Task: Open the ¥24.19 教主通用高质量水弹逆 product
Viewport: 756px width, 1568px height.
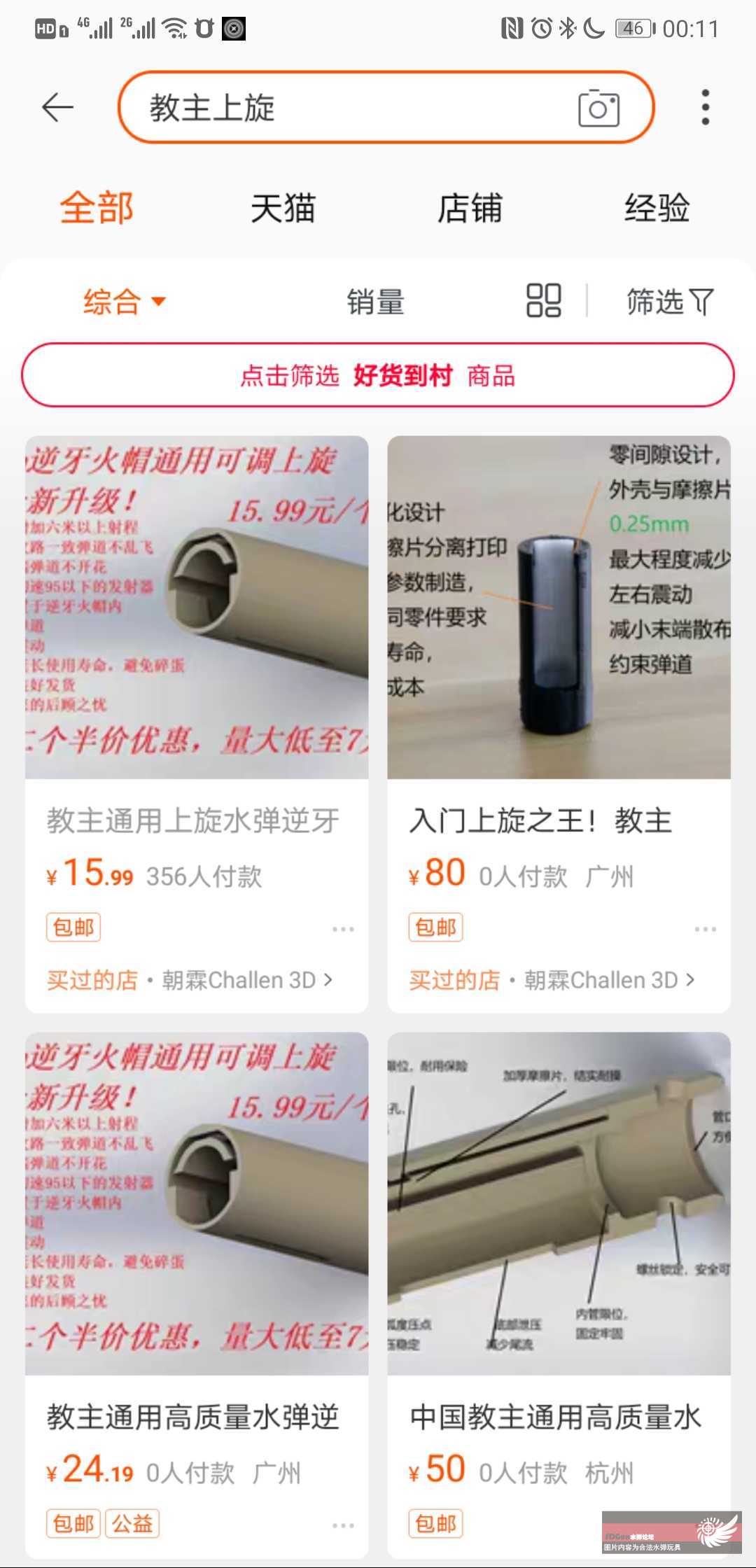Action: coord(197,1204)
